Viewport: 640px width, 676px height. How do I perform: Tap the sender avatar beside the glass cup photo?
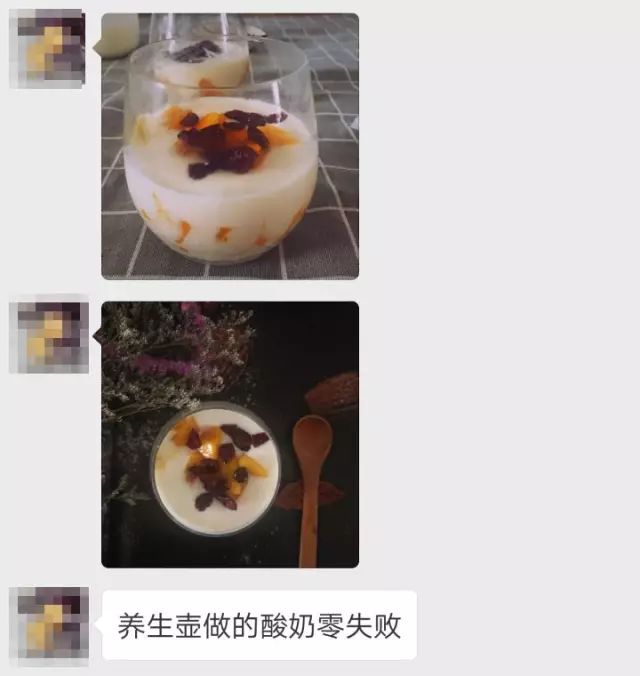tap(48, 49)
